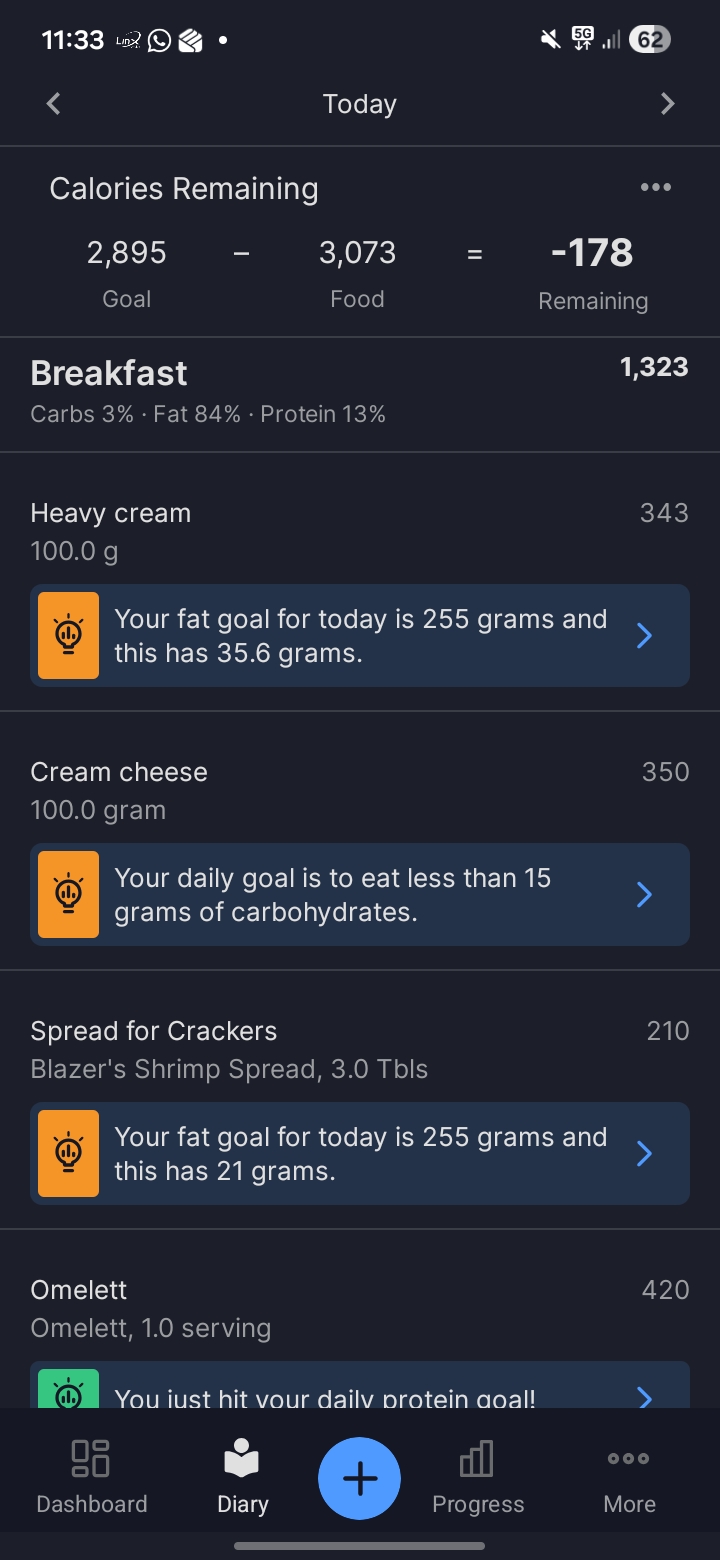
Task: Open the Calories Remaining overflow menu
Action: click(x=655, y=187)
